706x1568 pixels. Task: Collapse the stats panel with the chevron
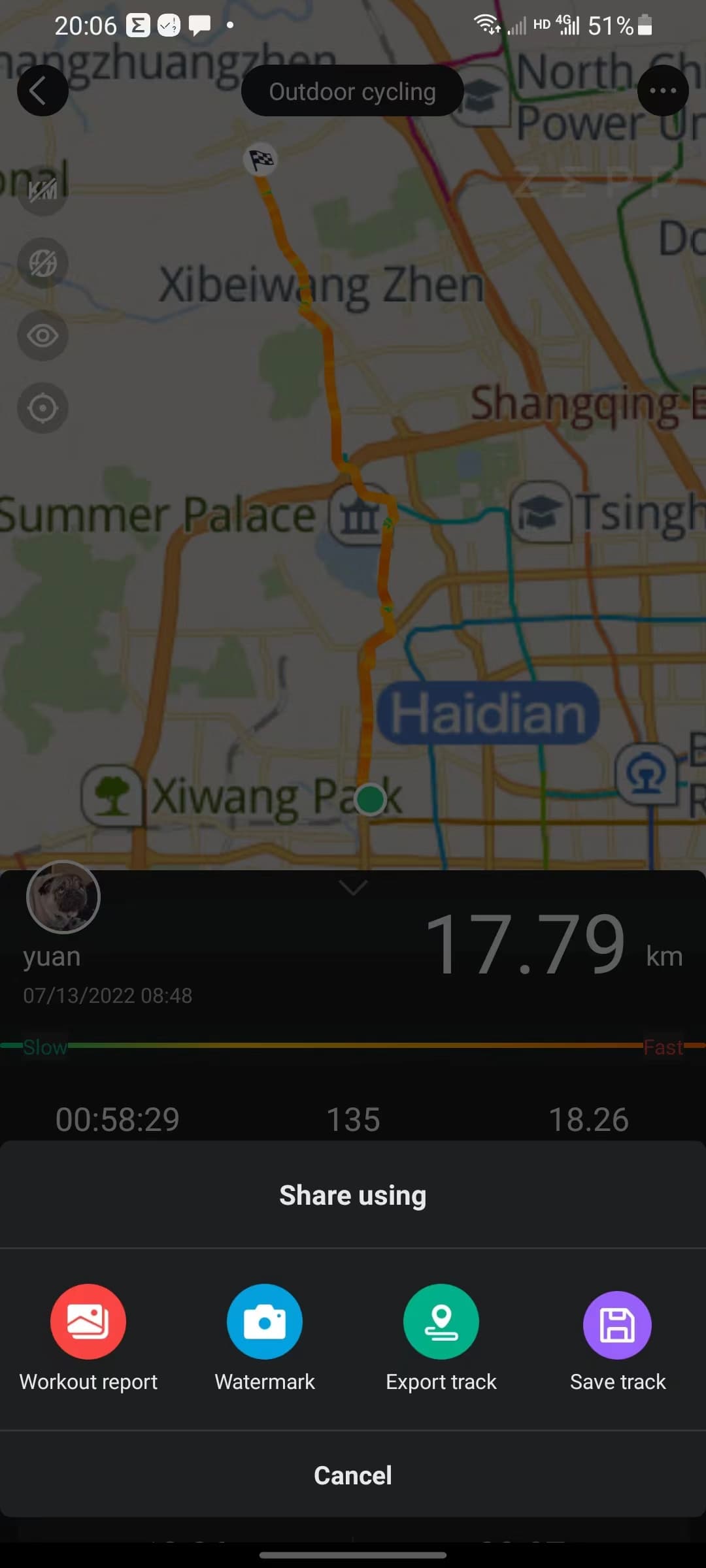(x=353, y=887)
